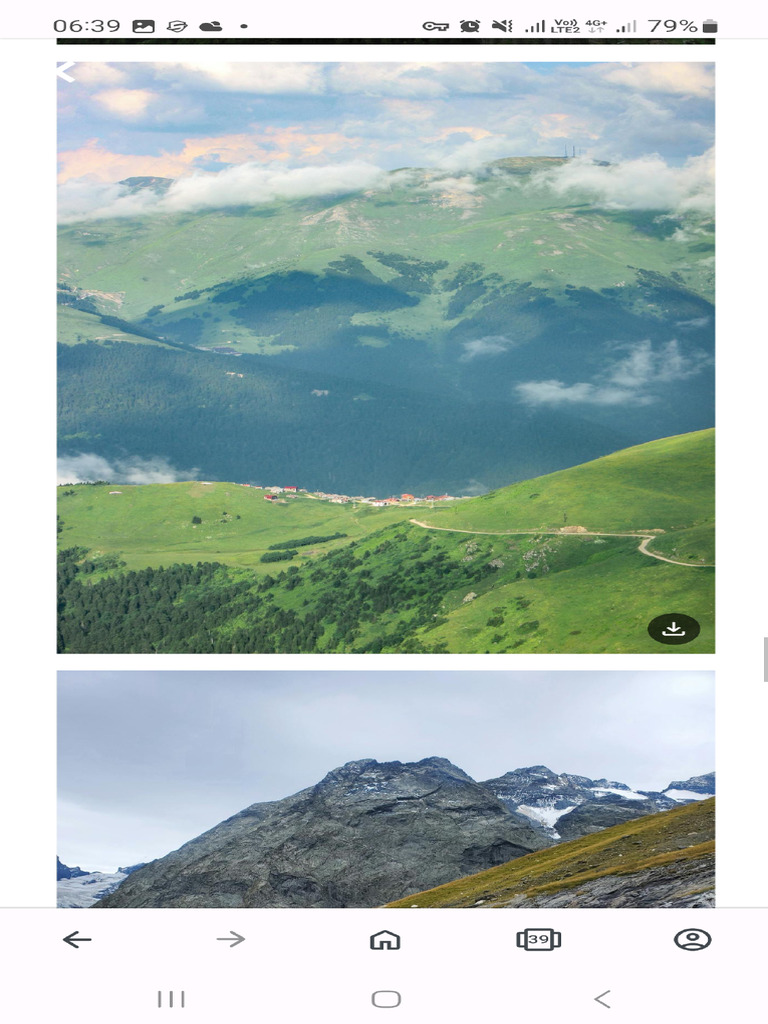Open the account profile icon

pyautogui.click(x=692, y=939)
